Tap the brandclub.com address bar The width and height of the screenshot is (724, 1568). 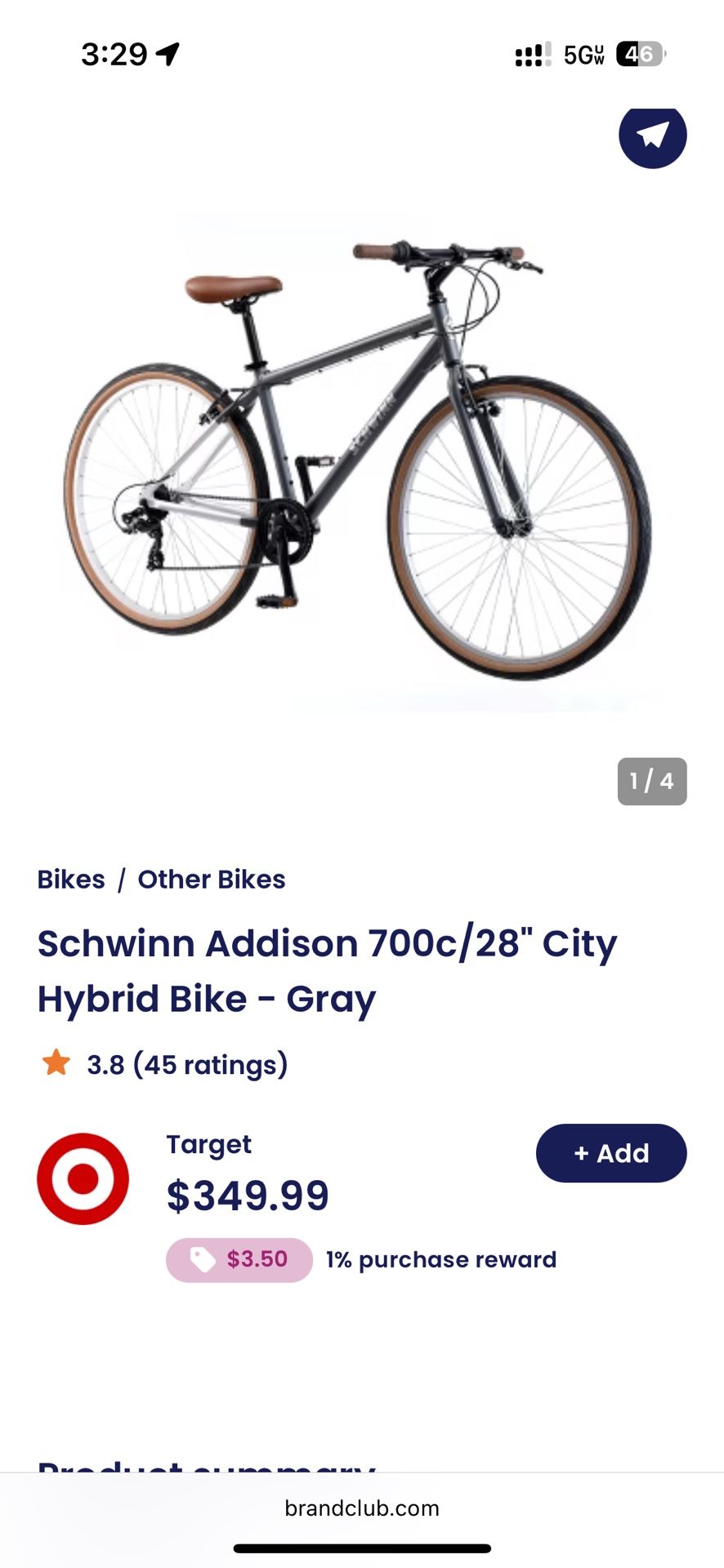362,1508
